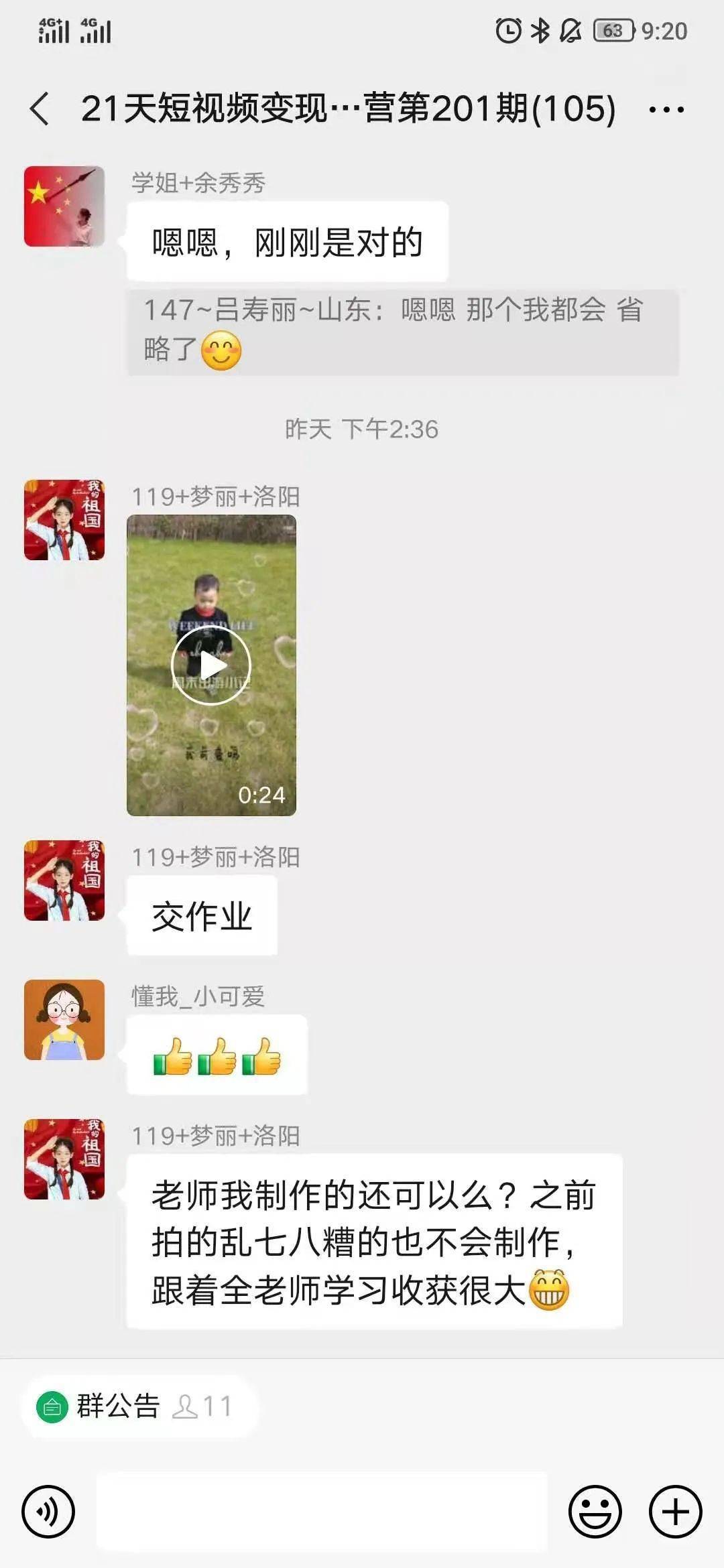Switch to voice message input

[x=48, y=1512]
